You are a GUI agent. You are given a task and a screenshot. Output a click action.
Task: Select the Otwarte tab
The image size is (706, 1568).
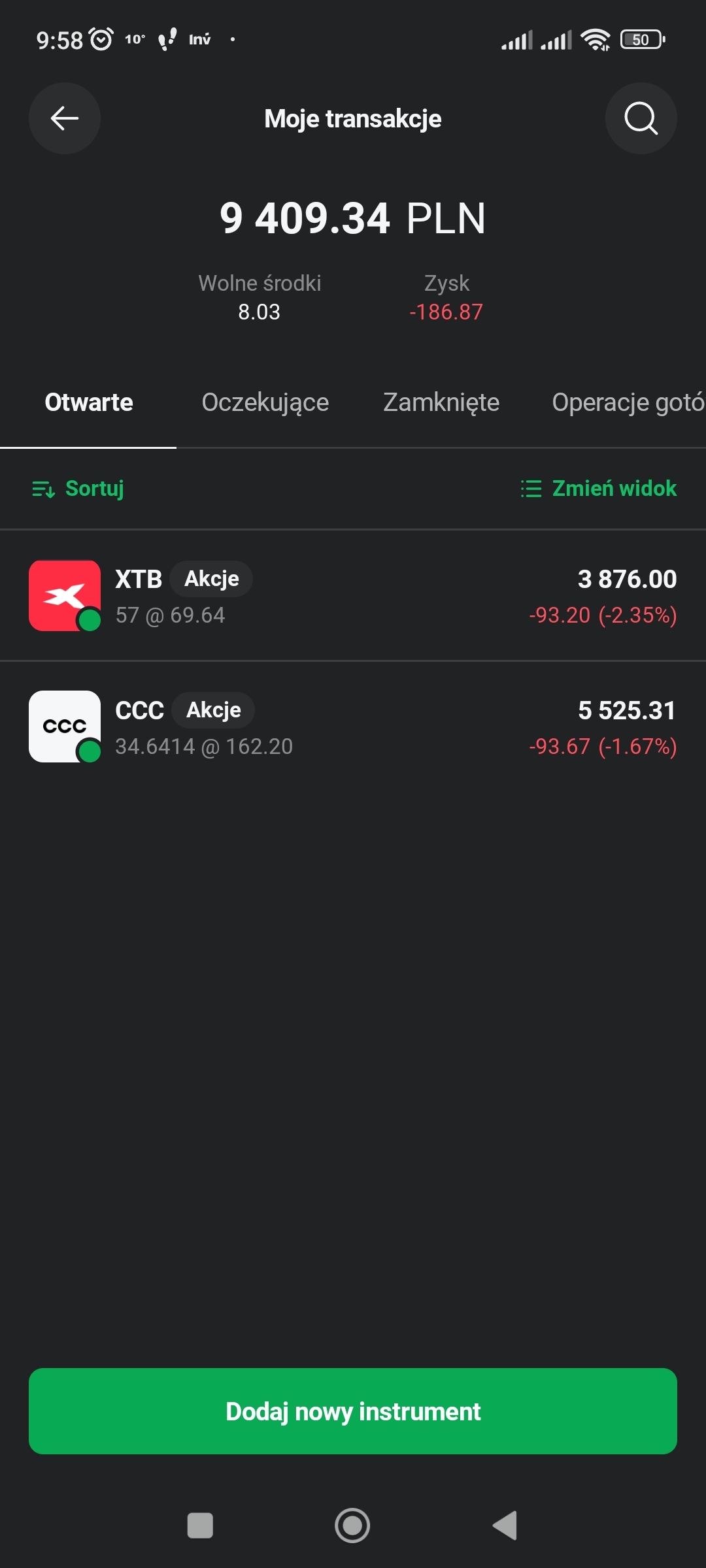tap(89, 402)
